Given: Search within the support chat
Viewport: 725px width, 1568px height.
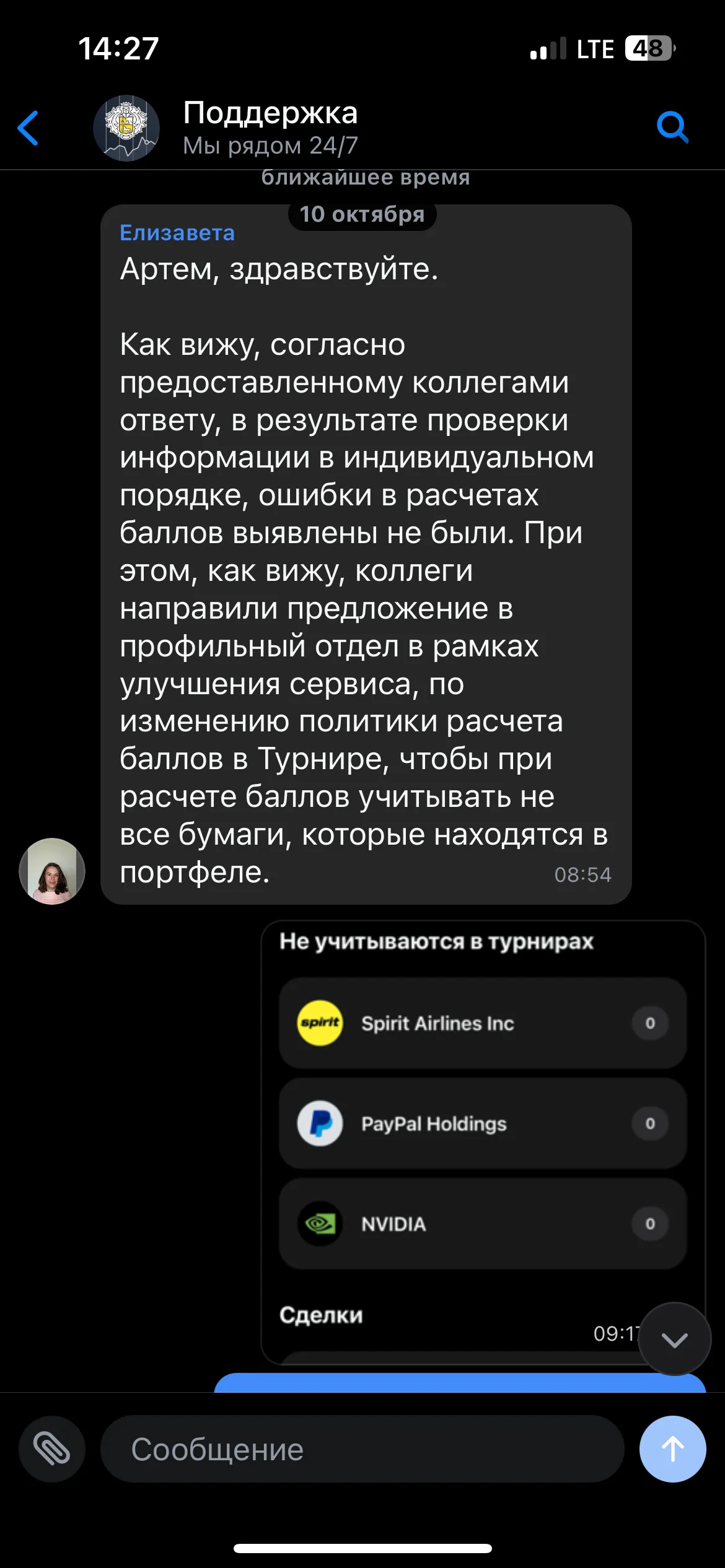Looking at the screenshot, I should pyautogui.click(x=672, y=128).
